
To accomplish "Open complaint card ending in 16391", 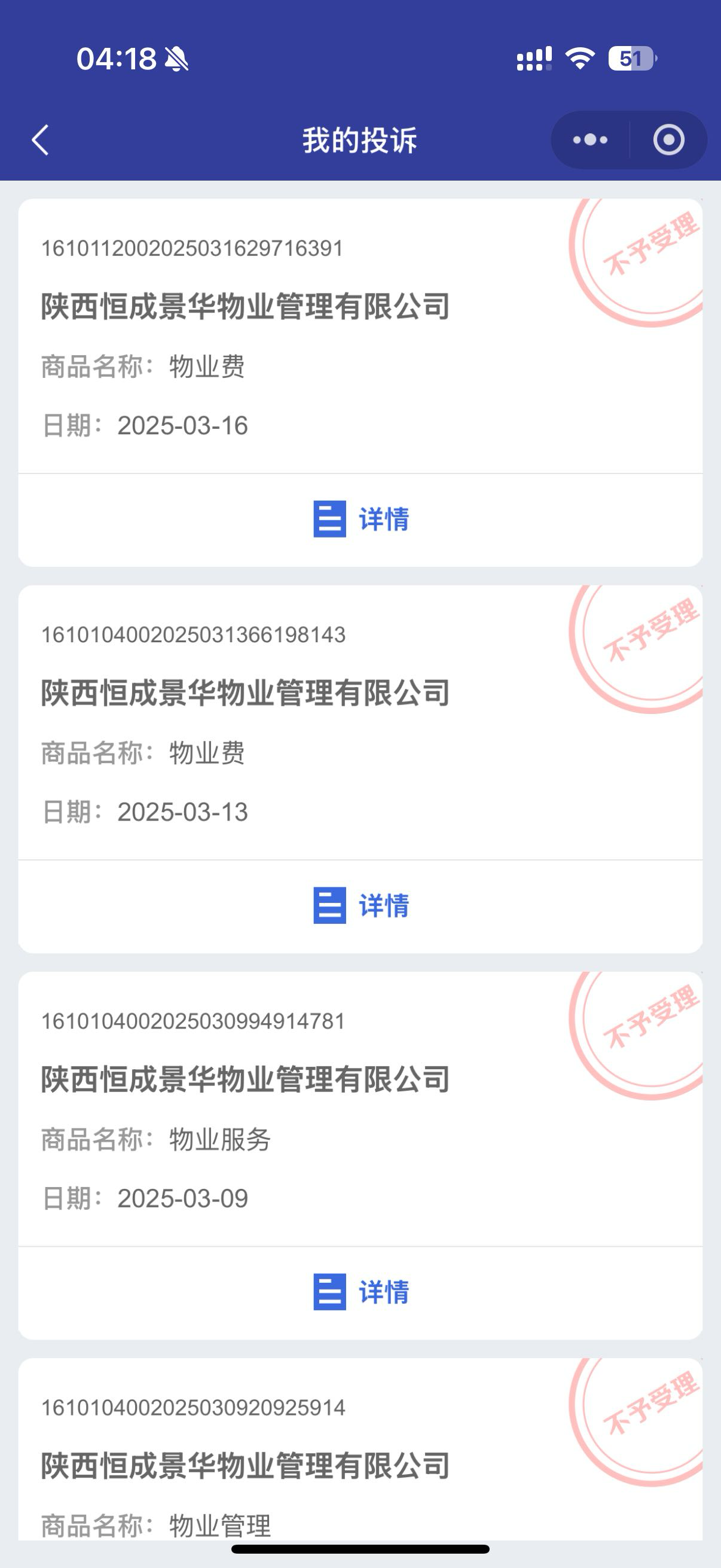I will coord(246,306).
